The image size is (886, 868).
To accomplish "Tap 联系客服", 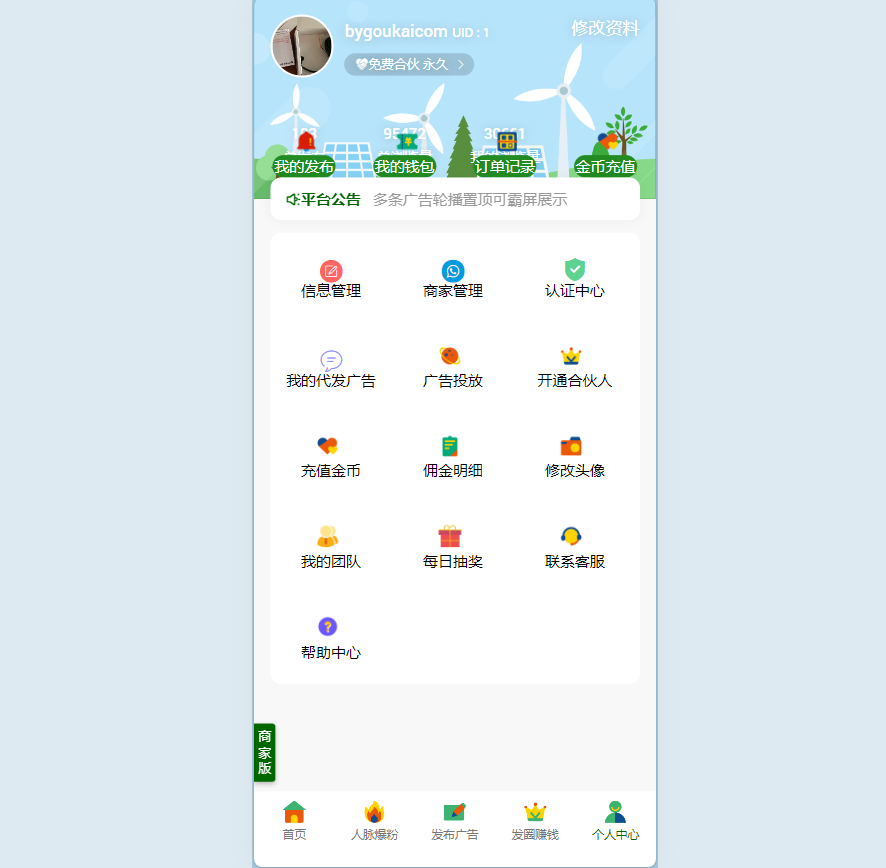I will [575, 549].
